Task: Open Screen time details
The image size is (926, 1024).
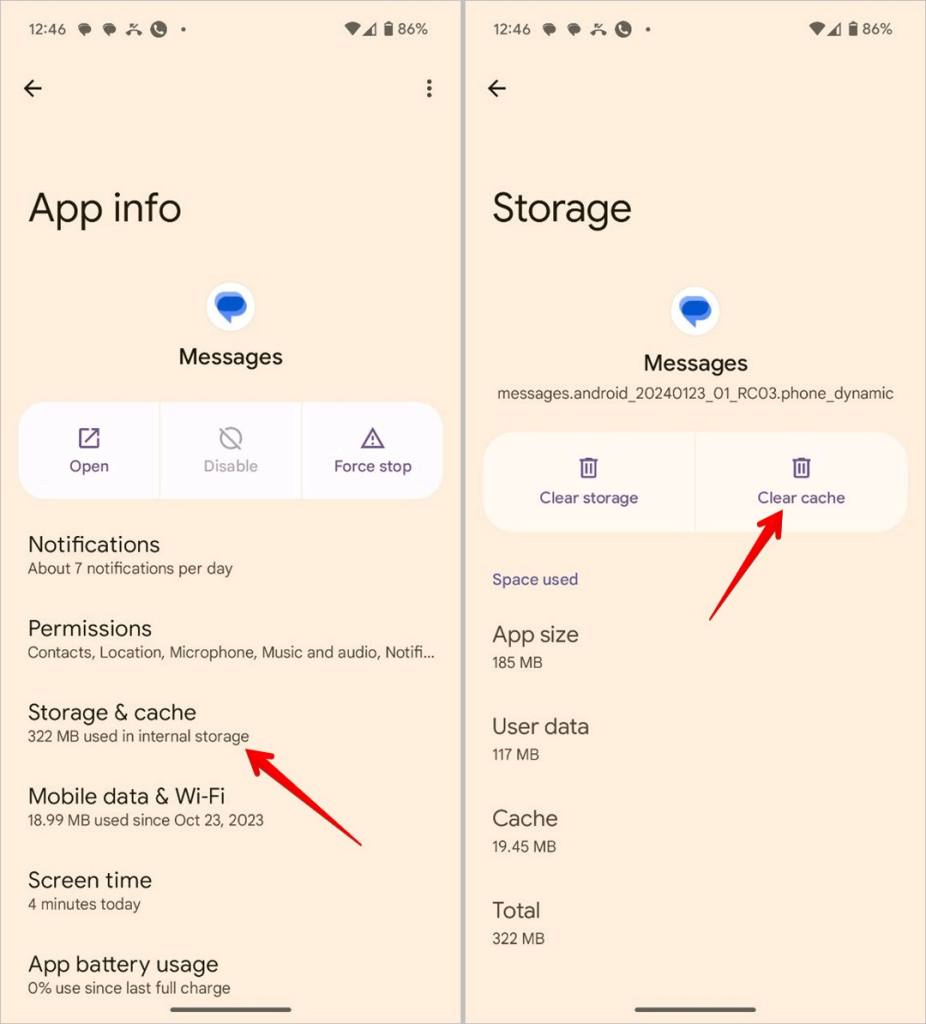Action: pyautogui.click(x=90, y=891)
